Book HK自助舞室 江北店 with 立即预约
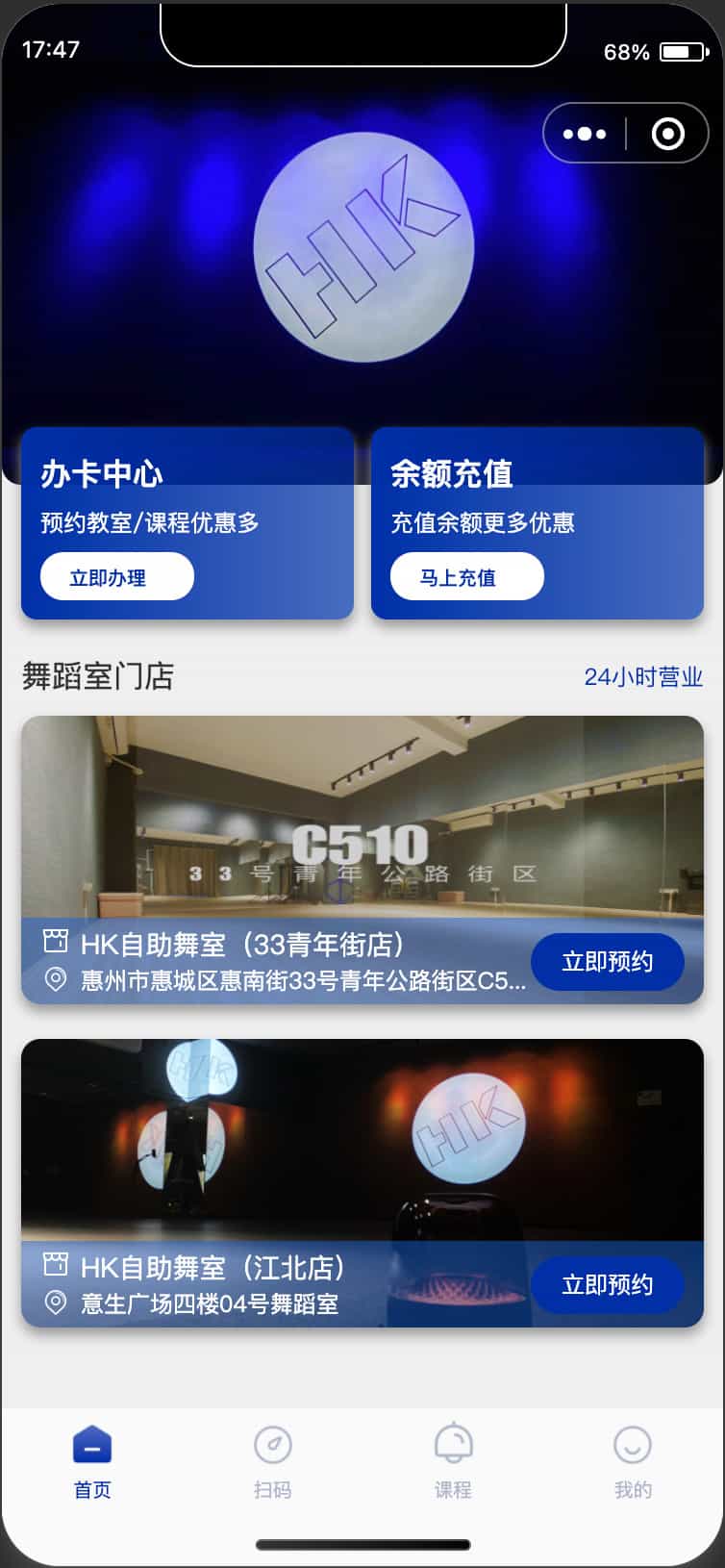Image resolution: width=725 pixels, height=1568 pixels. point(608,1285)
